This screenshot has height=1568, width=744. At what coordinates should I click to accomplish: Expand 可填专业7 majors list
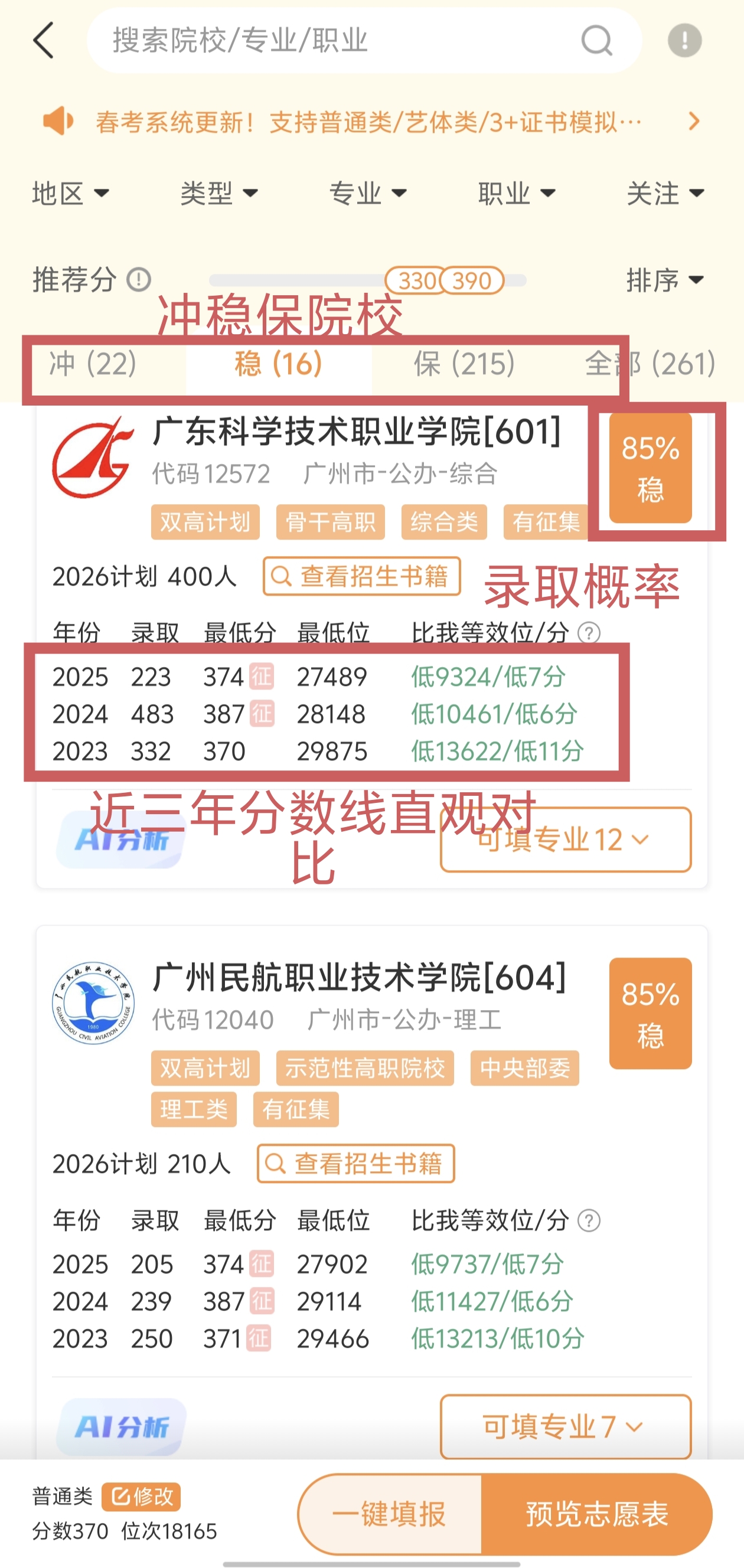point(565,1426)
